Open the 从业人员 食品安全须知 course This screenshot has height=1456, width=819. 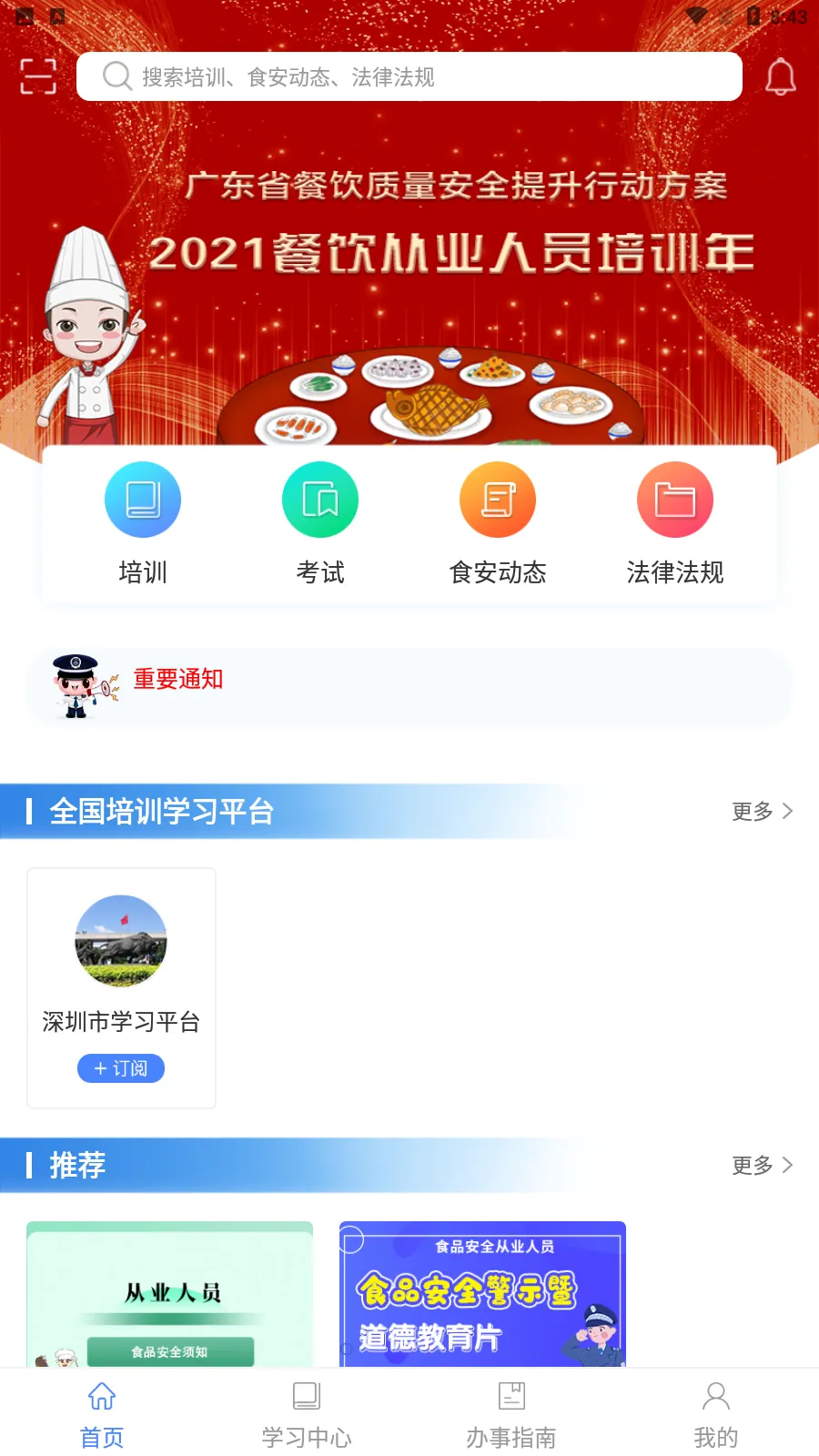170,1294
